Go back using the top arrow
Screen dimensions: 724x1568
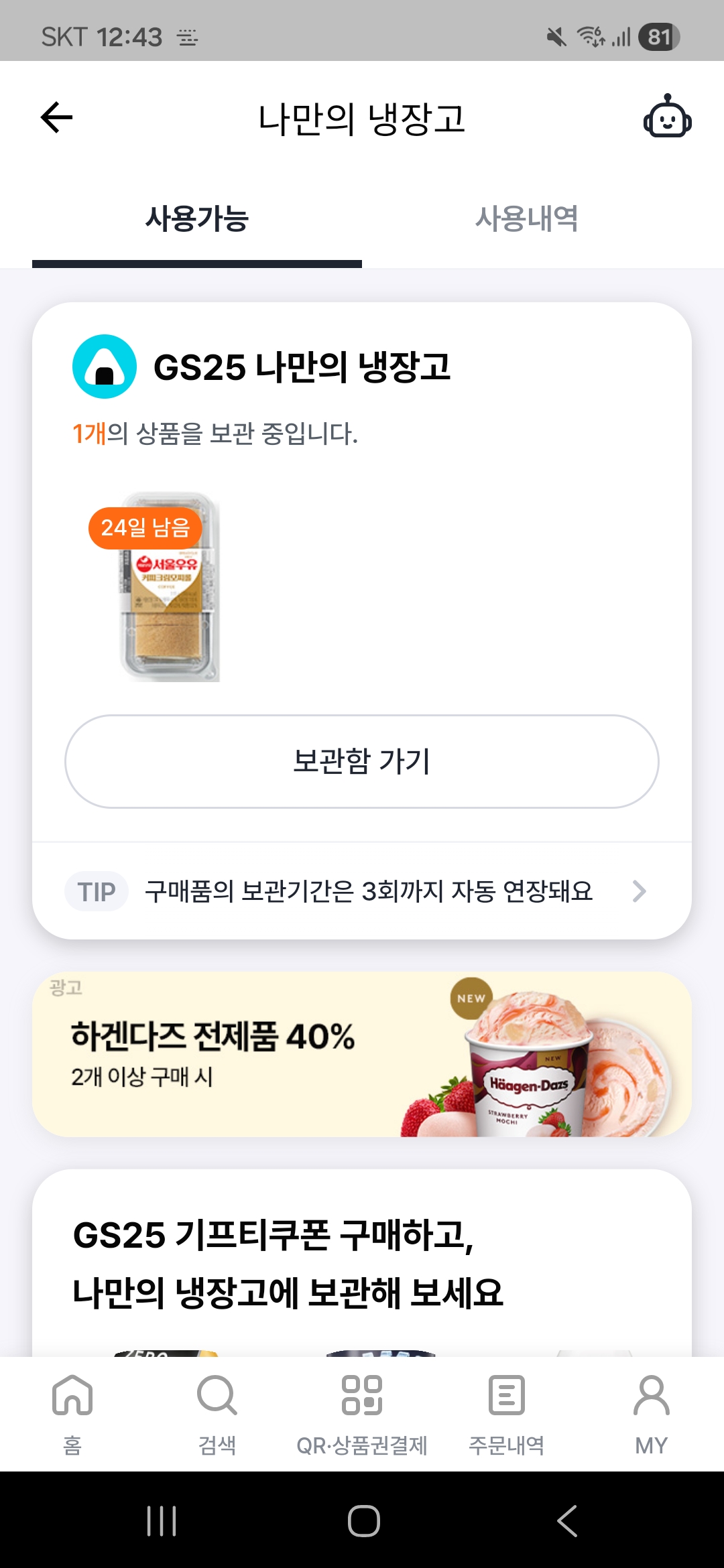(x=57, y=118)
